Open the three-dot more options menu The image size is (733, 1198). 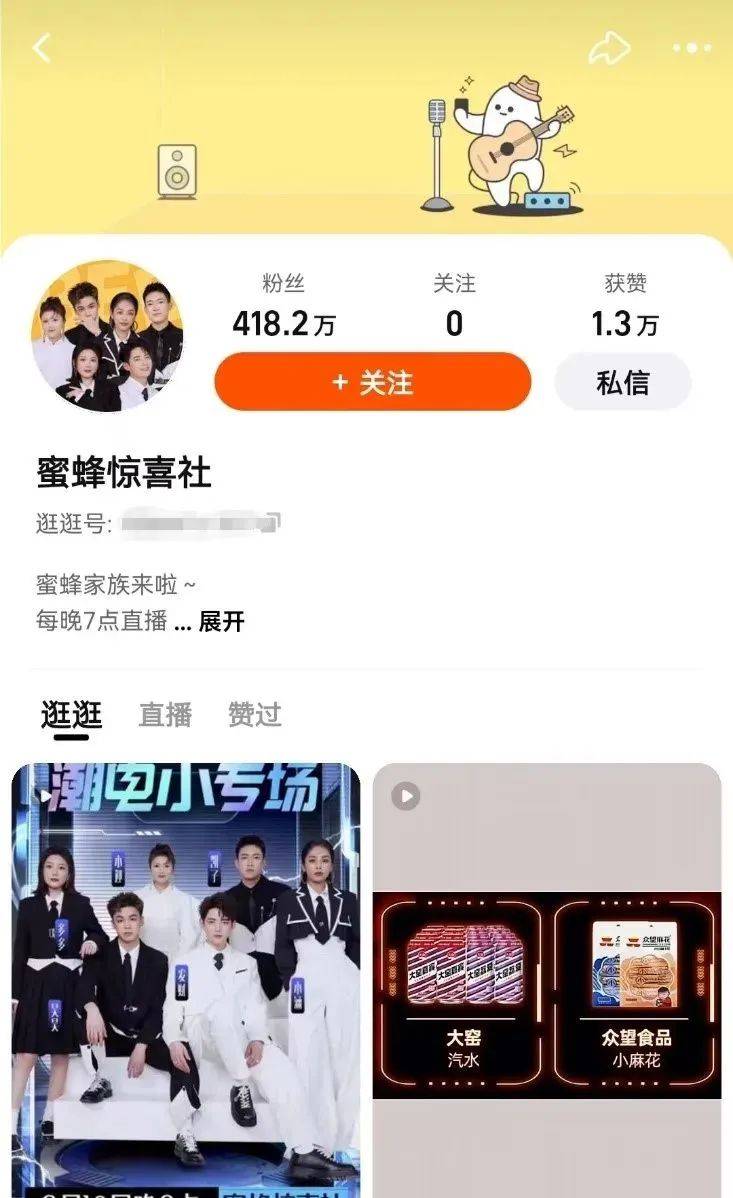click(692, 48)
